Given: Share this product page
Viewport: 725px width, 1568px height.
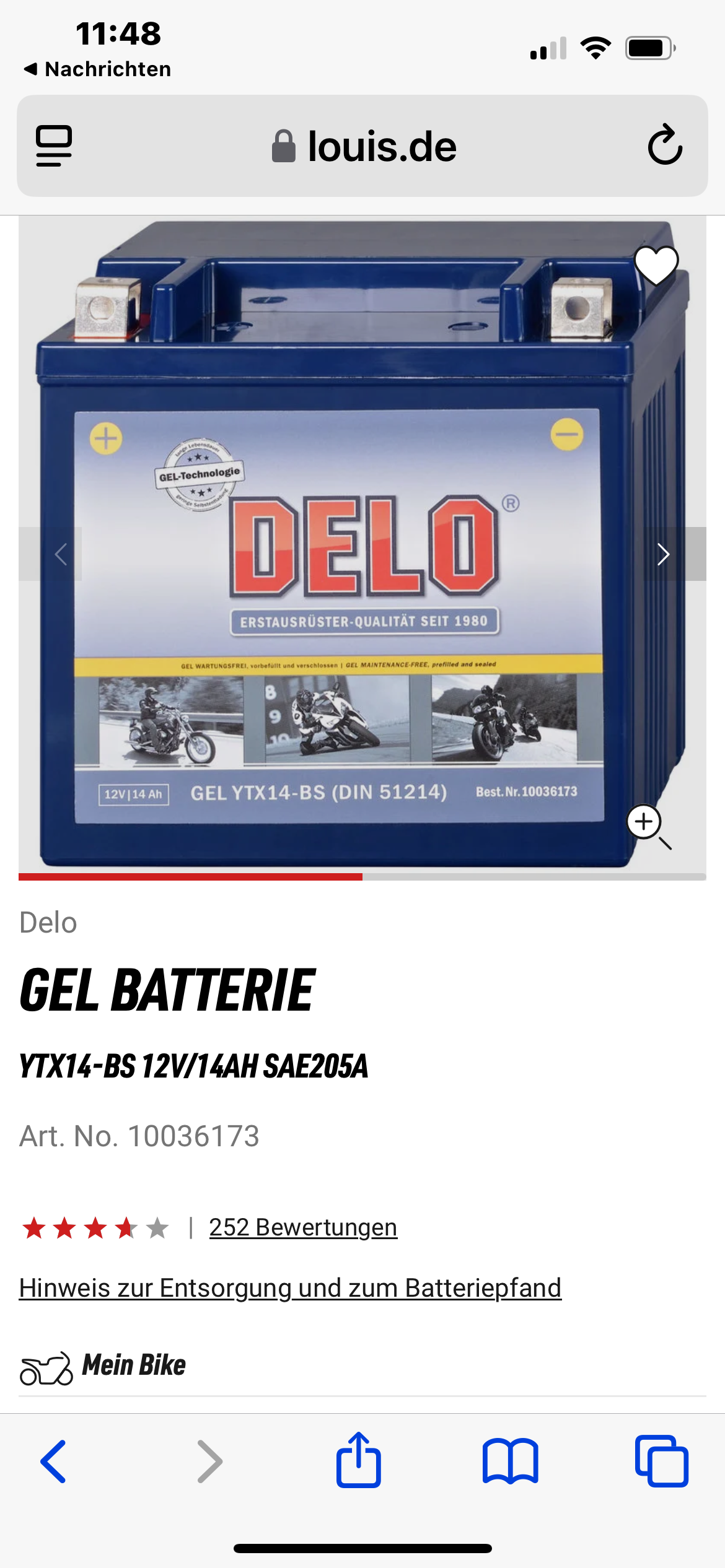Looking at the screenshot, I should (x=358, y=1460).
